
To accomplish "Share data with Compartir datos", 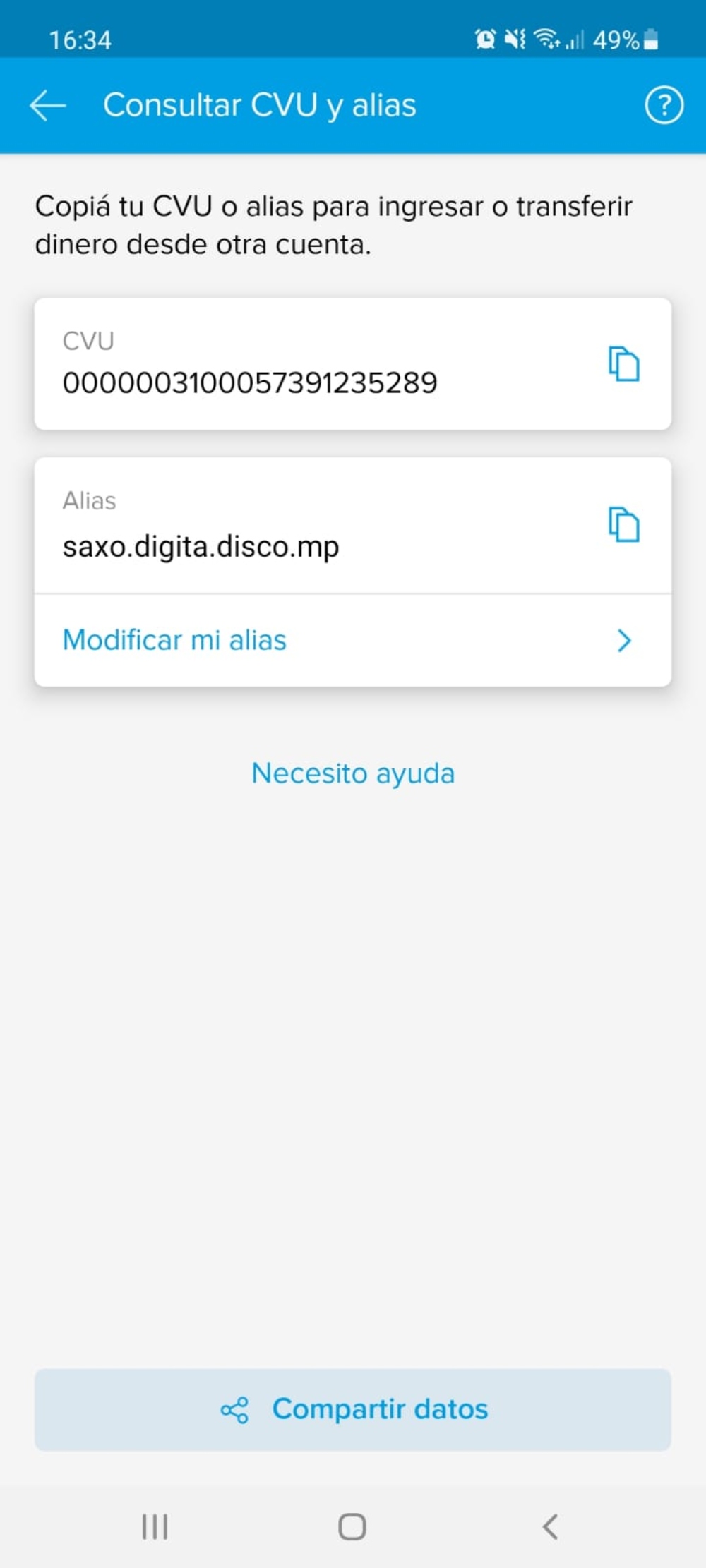I will tap(353, 1409).
